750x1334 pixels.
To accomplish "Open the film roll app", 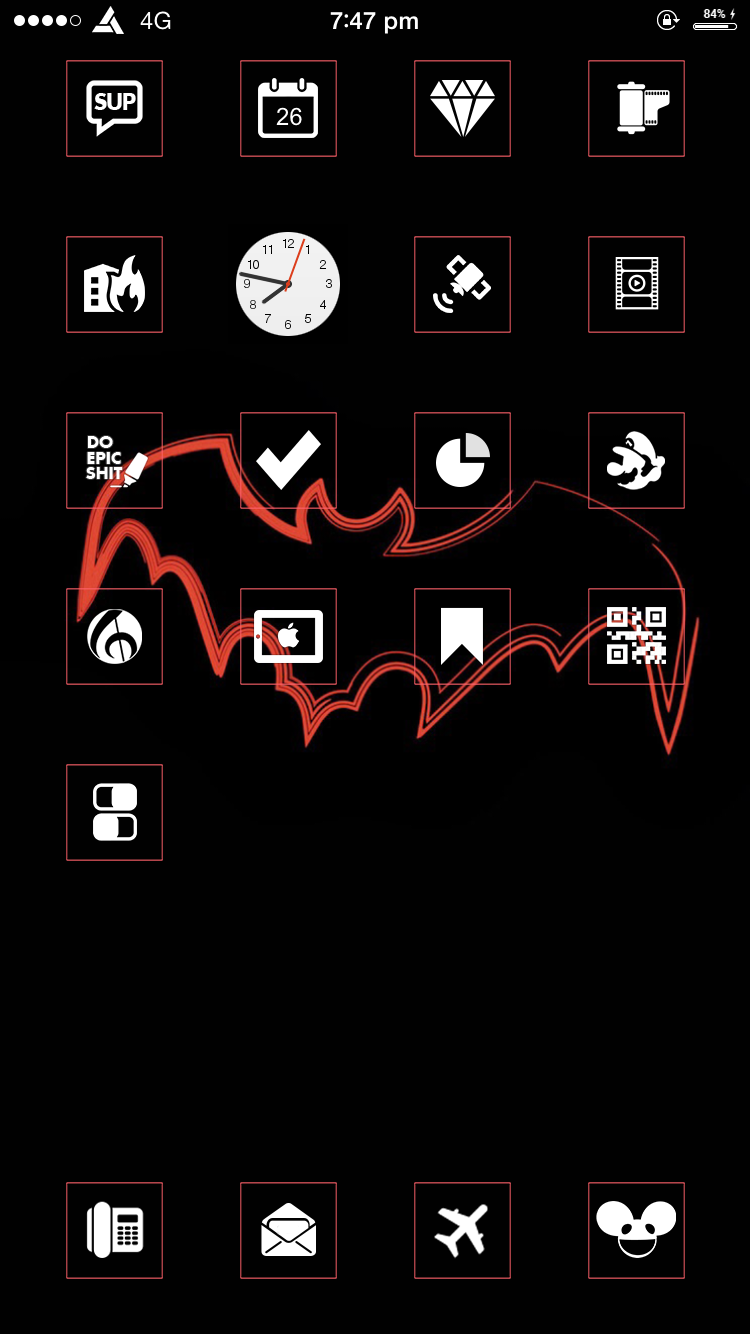I will 636,108.
